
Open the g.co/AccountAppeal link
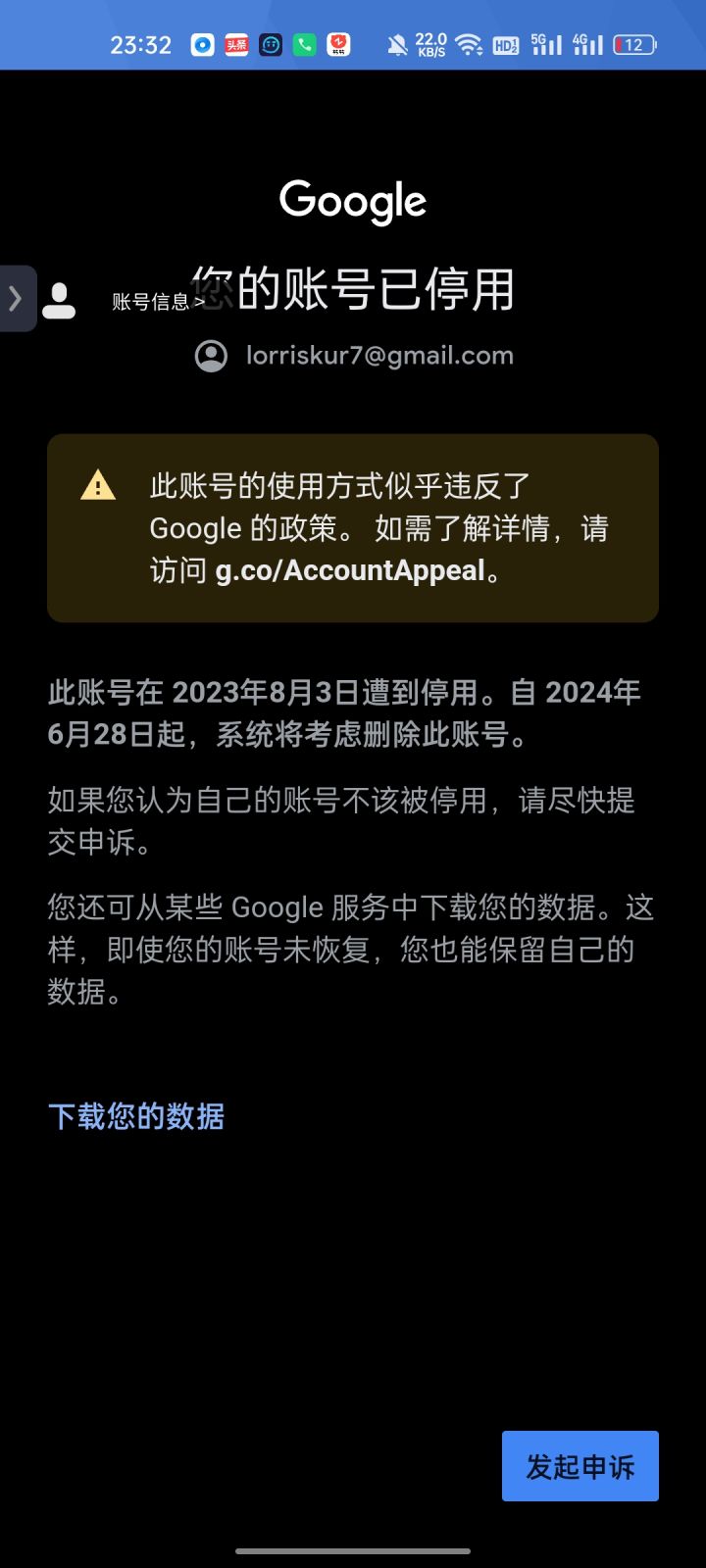(x=350, y=570)
